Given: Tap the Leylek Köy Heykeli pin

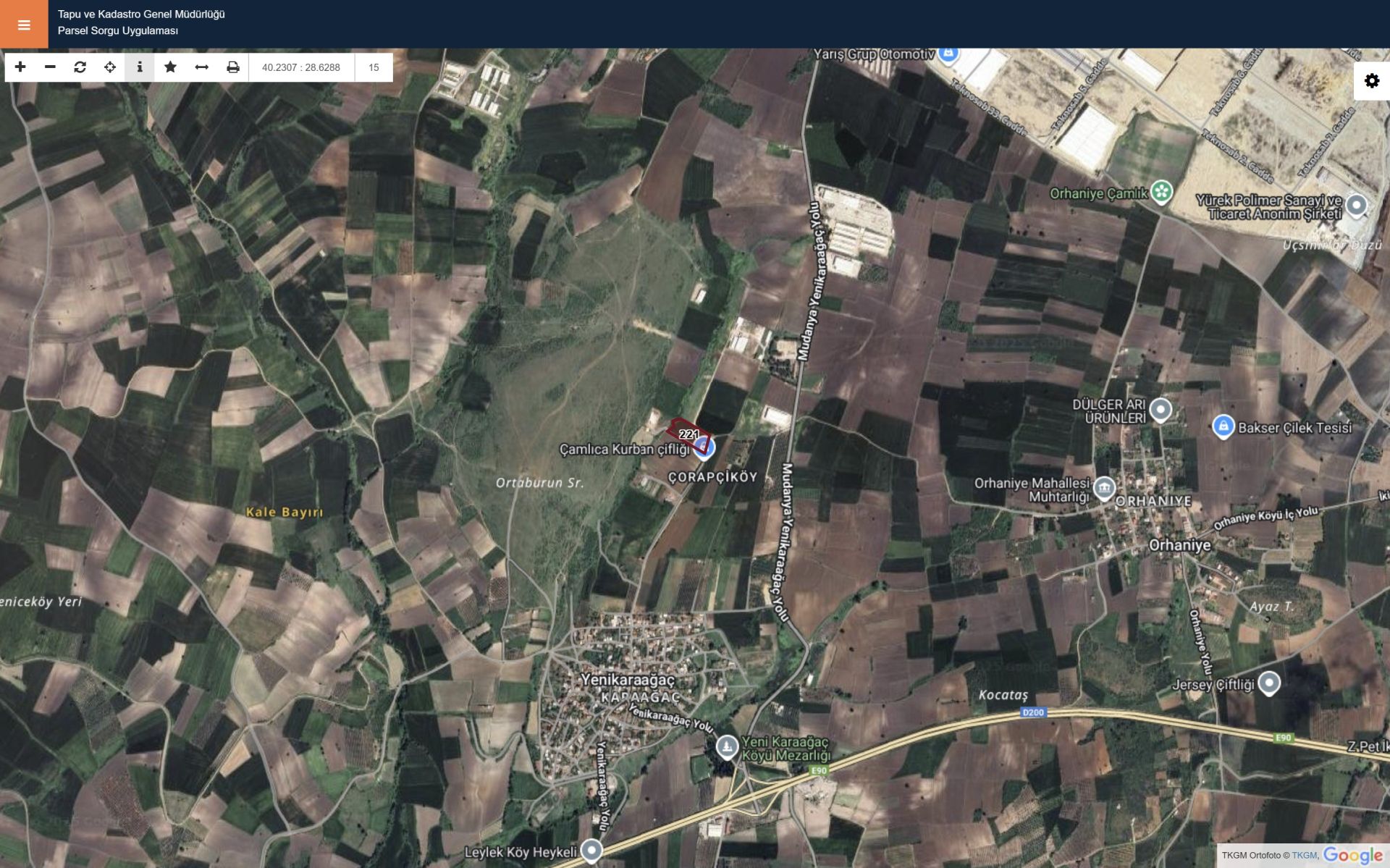Looking at the screenshot, I should [591, 850].
